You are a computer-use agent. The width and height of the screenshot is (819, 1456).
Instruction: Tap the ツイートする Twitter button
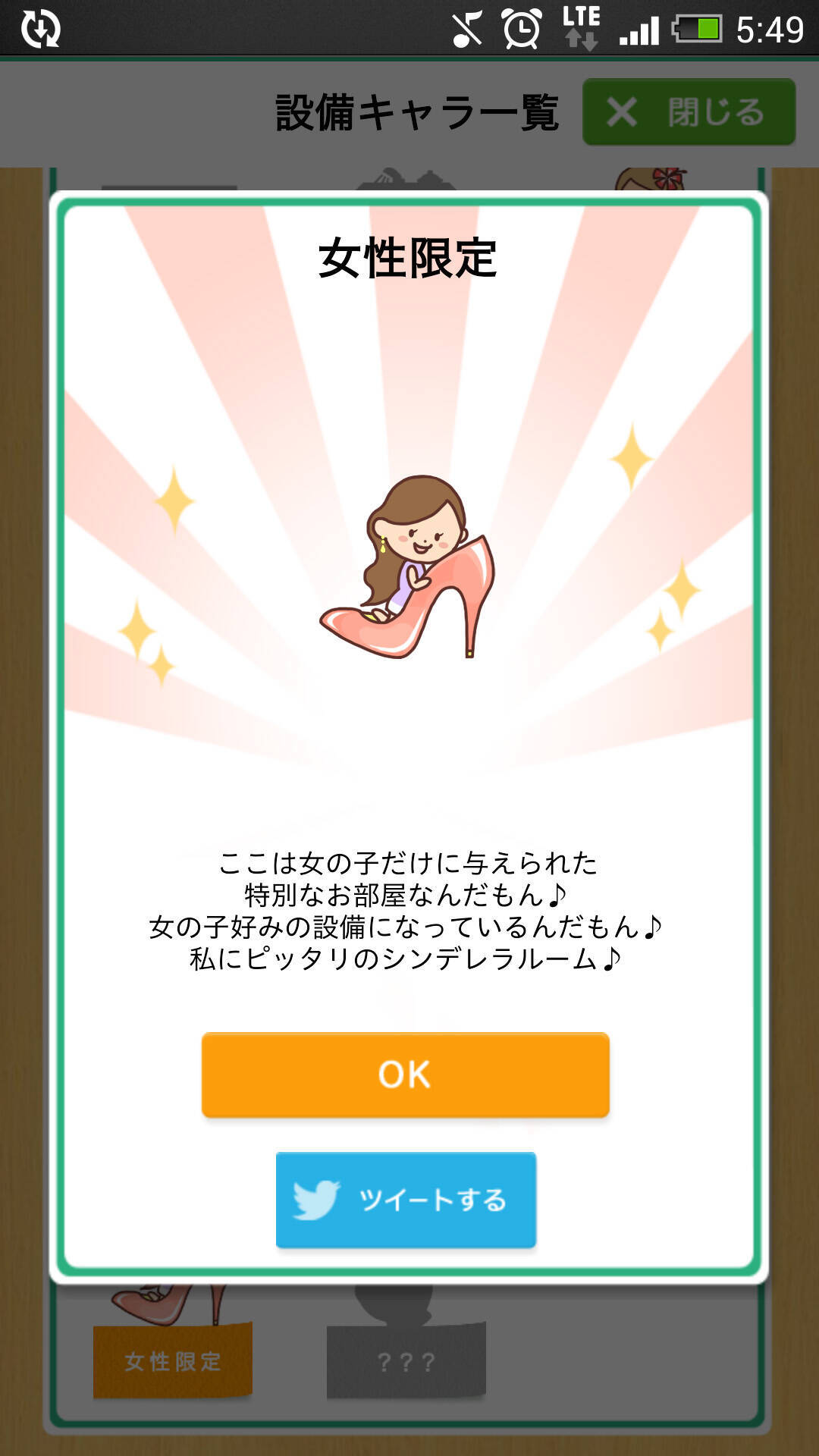tap(406, 1200)
